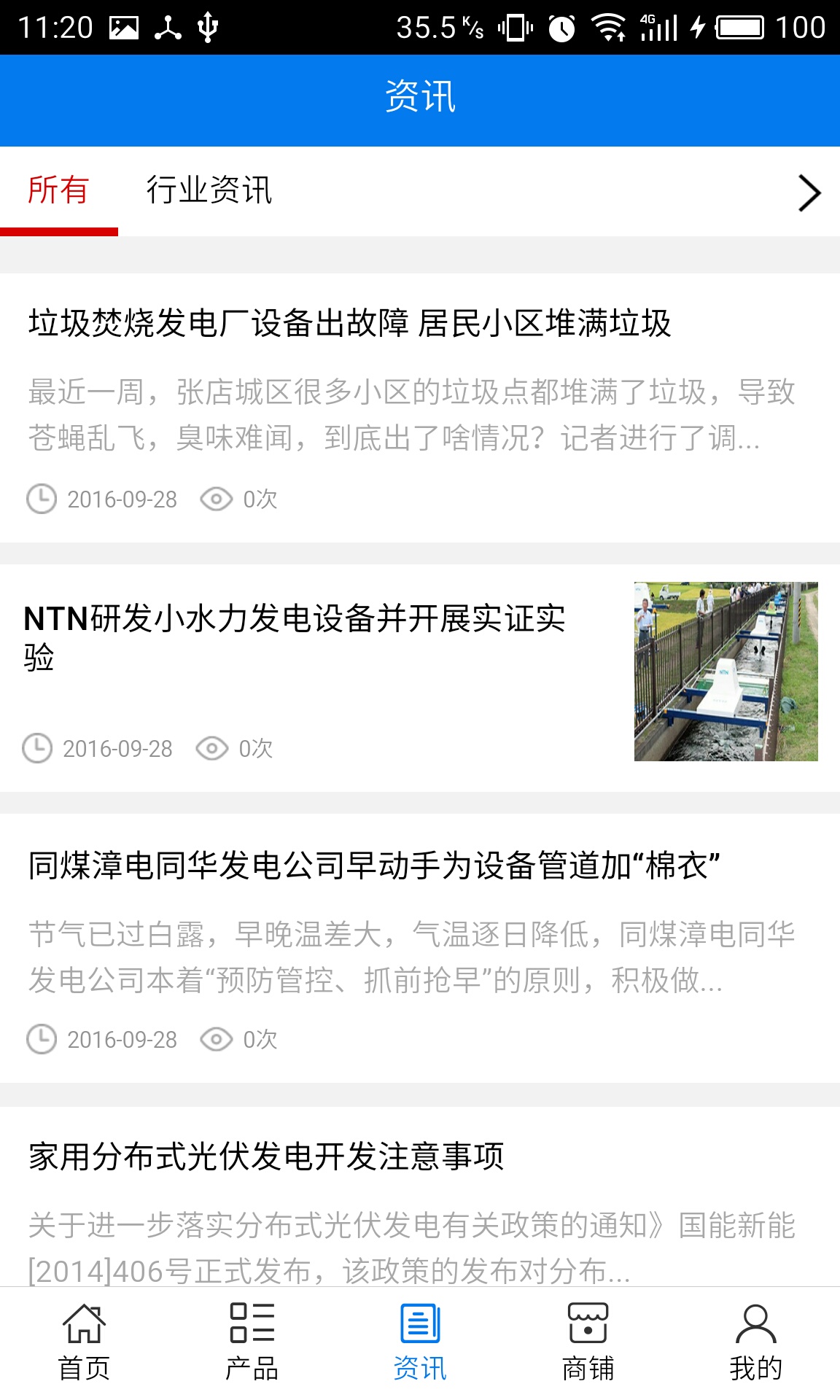The image size is (840, 1400).
Task: Select the 所有 category tab
Action: (x=58, y=191)
